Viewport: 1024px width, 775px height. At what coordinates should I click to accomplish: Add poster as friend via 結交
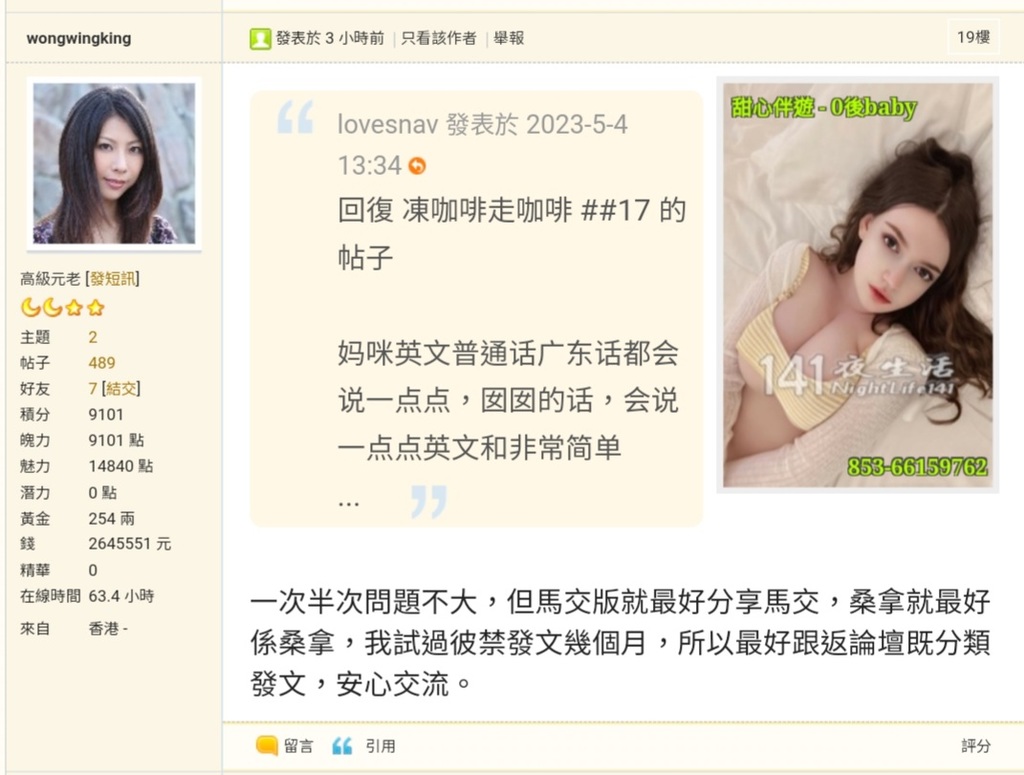(122, 389)
